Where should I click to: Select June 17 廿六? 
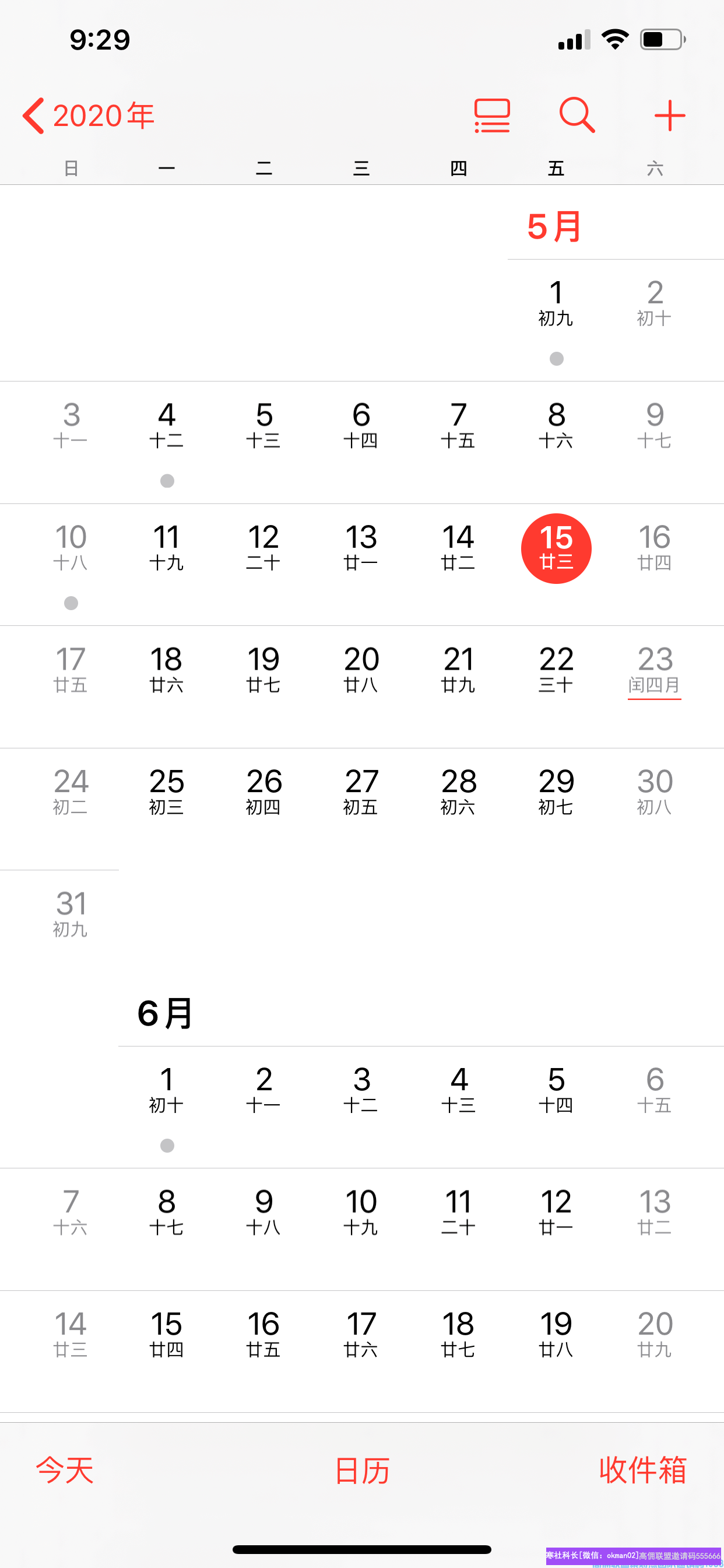point(361,1335)
